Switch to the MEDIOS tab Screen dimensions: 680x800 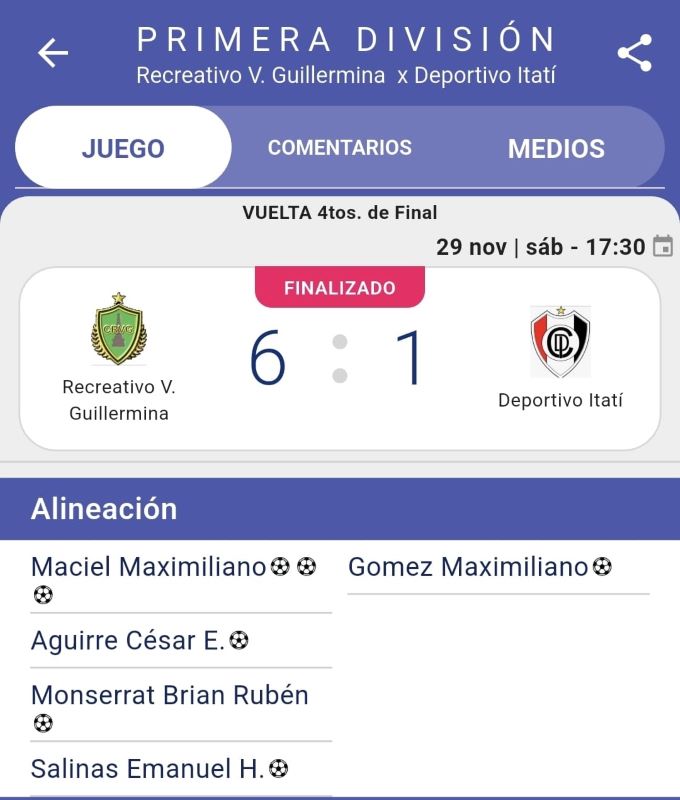[x=556, y=149]
